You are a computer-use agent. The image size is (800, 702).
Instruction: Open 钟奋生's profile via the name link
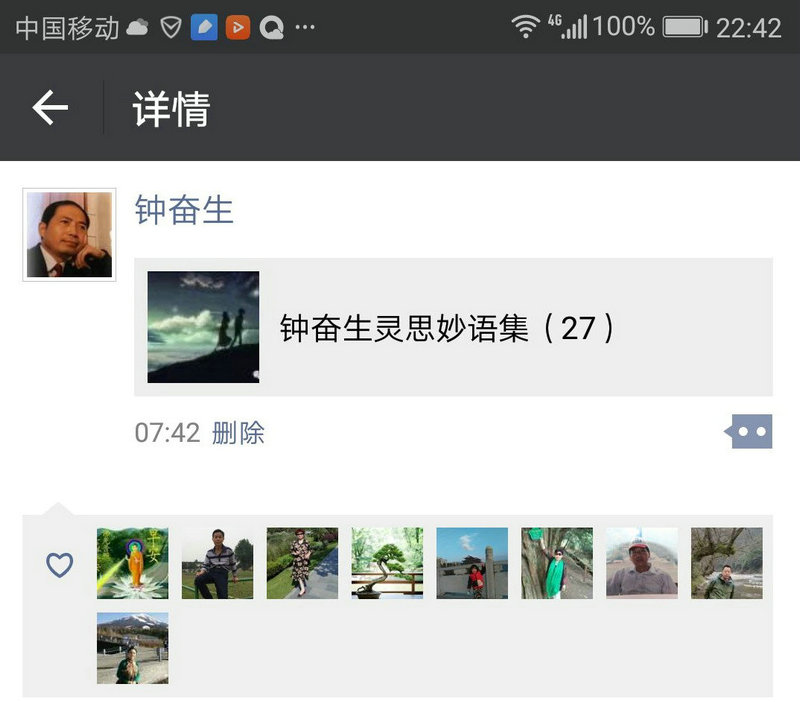coord(184,210)
